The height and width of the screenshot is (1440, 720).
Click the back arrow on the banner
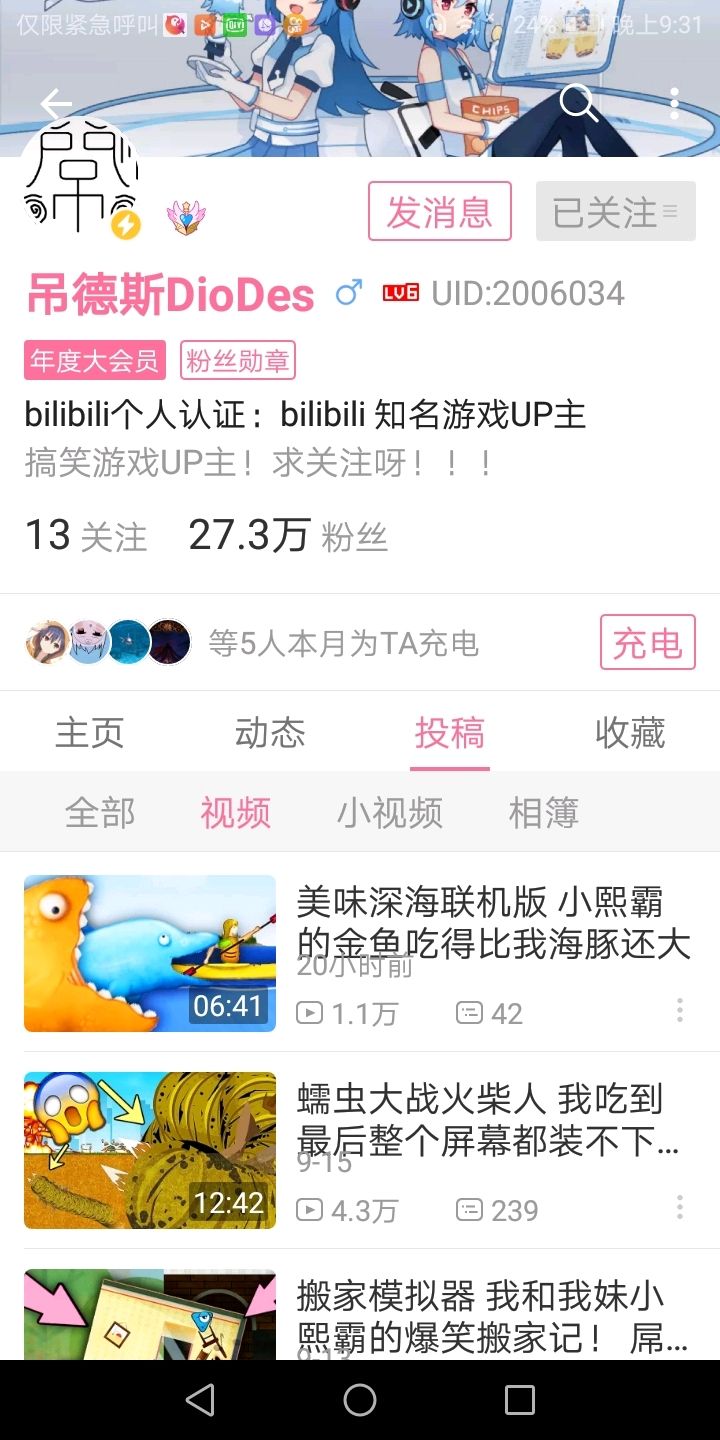pos(56,103)
